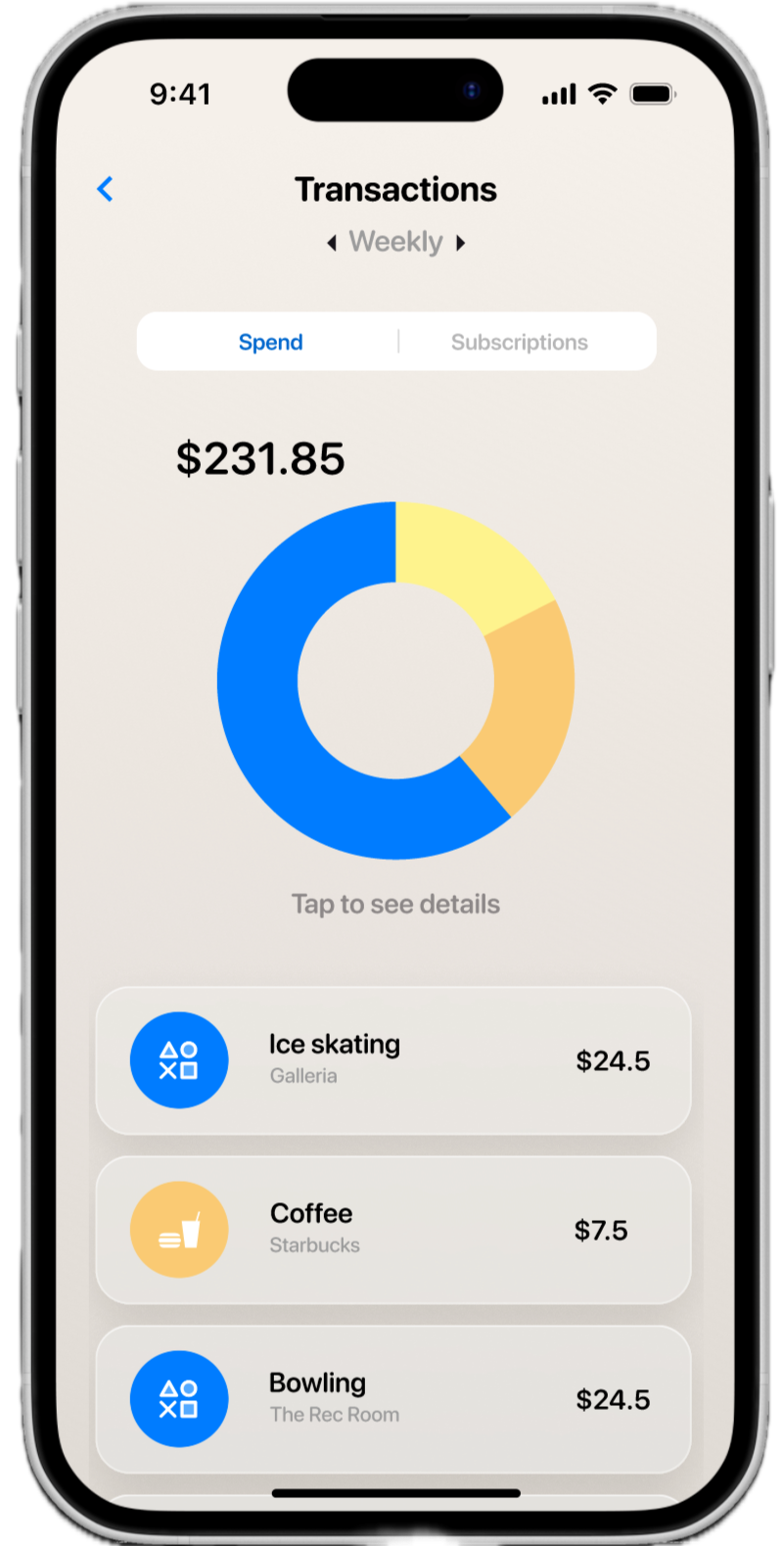Tap the right arrow beside Weekly
Image resolution: width=784 pixels, height=1546 pixels.
[461, 242]
